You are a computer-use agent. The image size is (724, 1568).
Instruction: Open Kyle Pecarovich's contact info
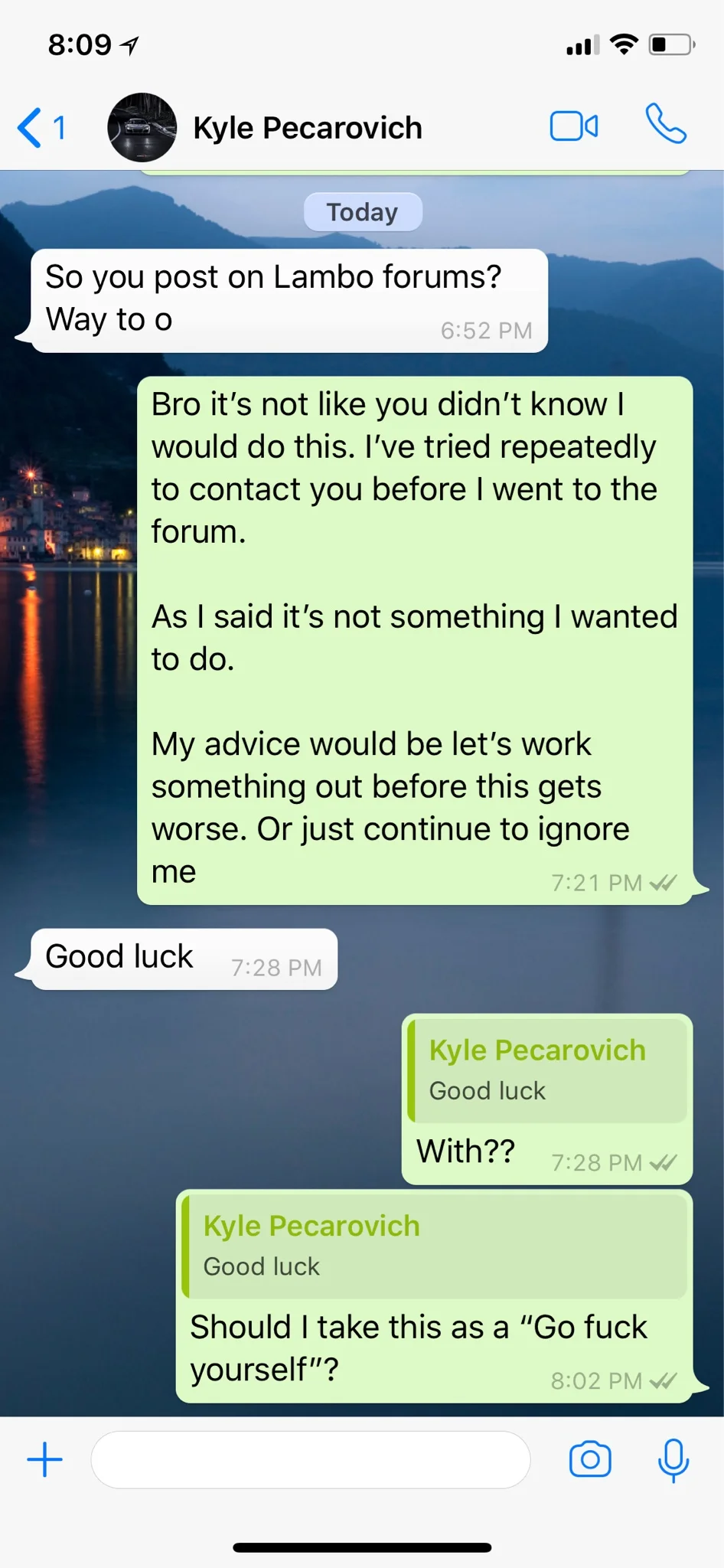click(x=306, y=128)
